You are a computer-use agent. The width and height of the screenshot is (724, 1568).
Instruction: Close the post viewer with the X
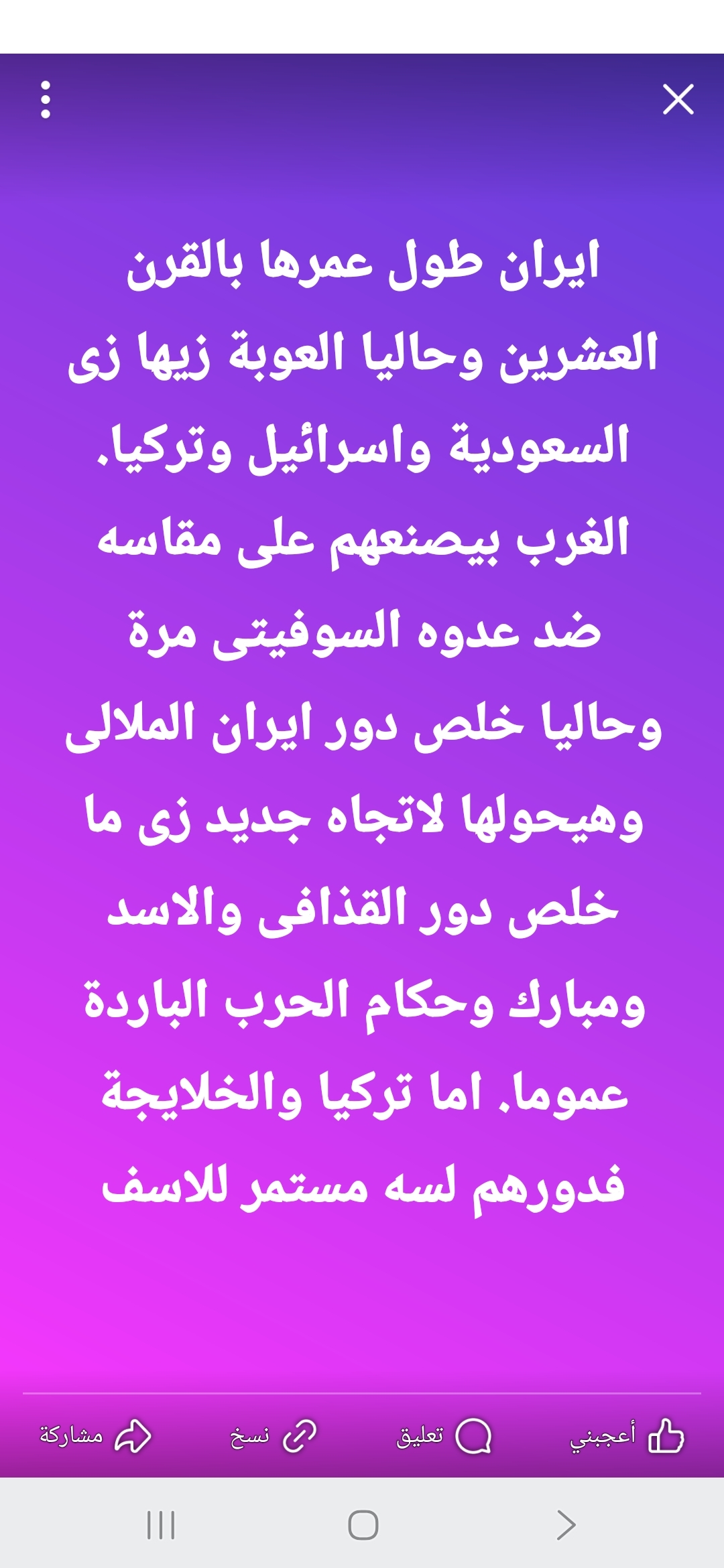click(678, 99)
